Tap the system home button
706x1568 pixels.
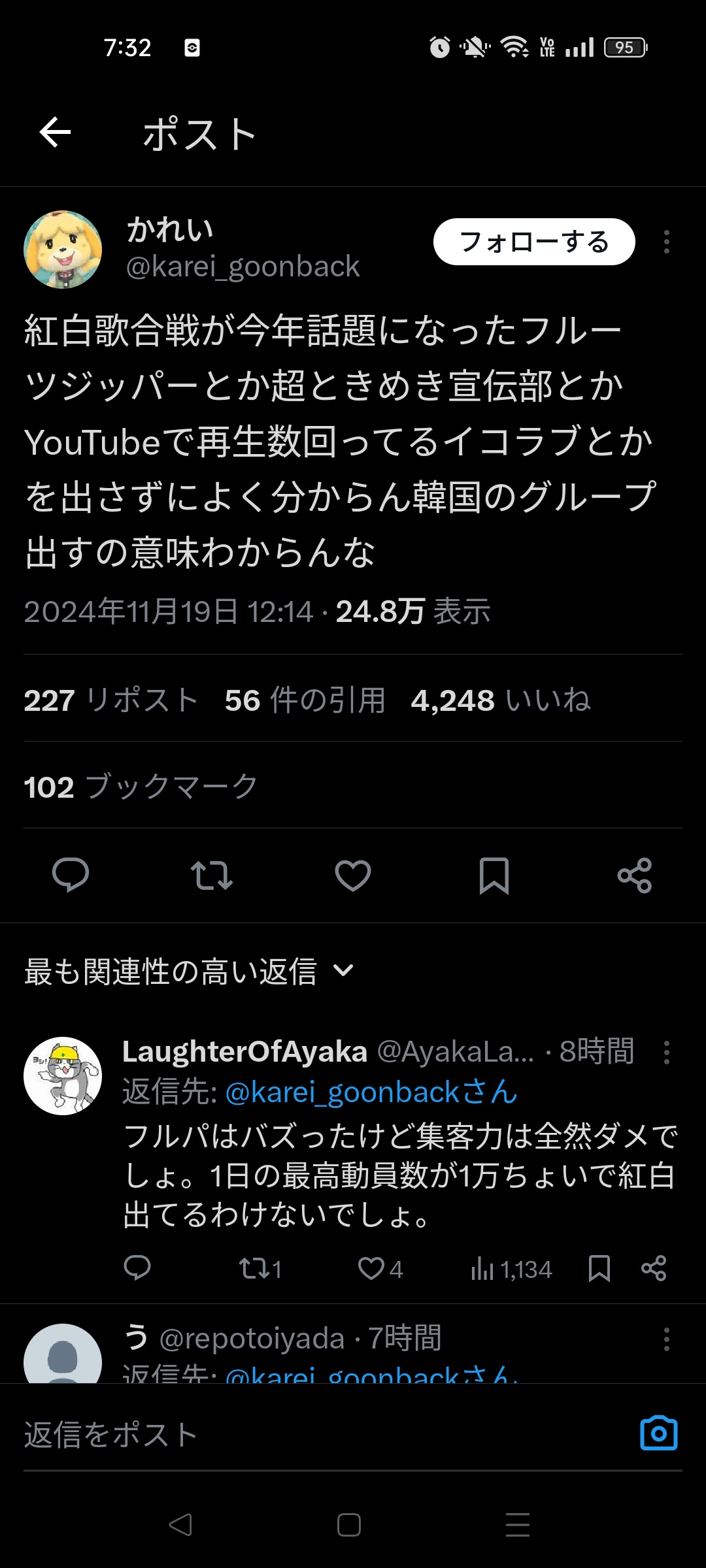click(349, 1525)
